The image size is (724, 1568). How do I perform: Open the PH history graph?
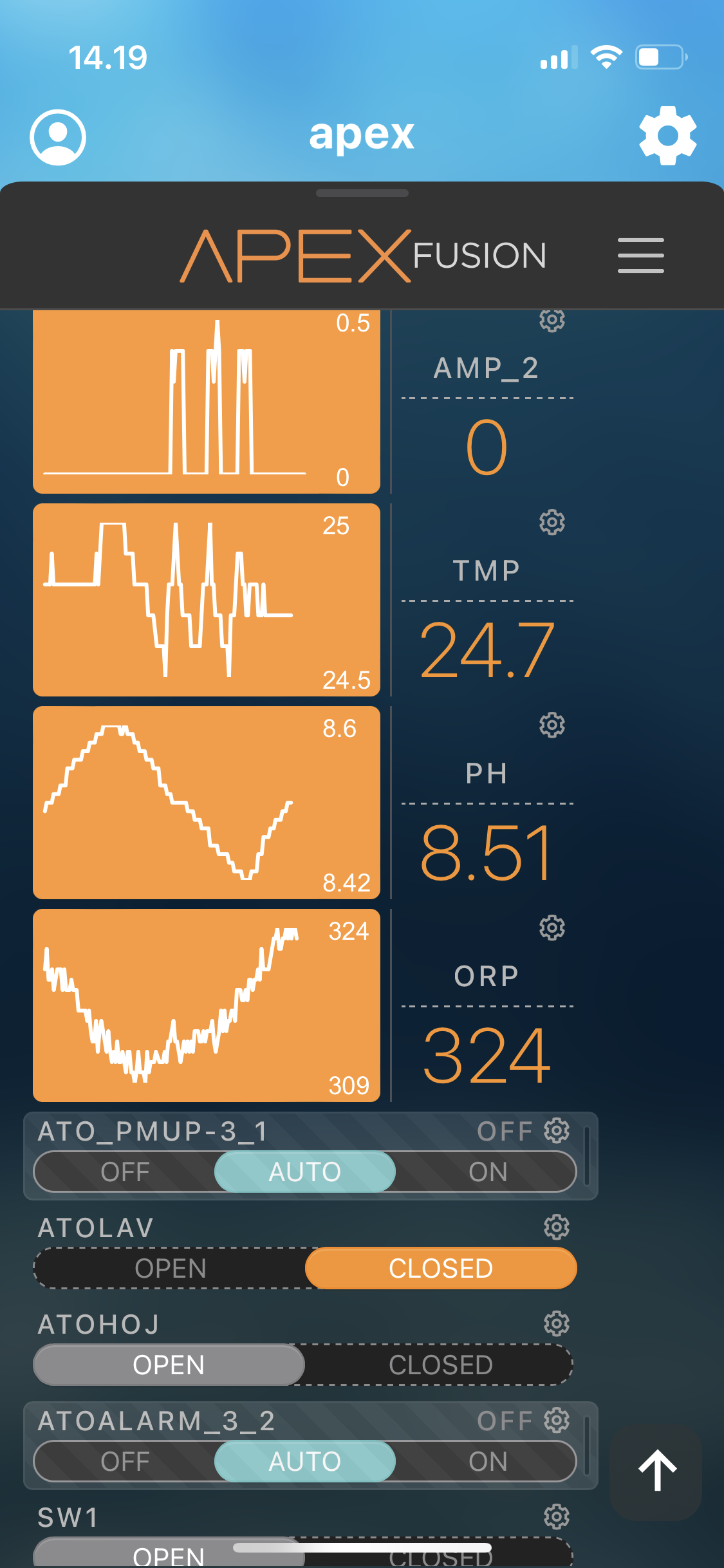[206, 802]
